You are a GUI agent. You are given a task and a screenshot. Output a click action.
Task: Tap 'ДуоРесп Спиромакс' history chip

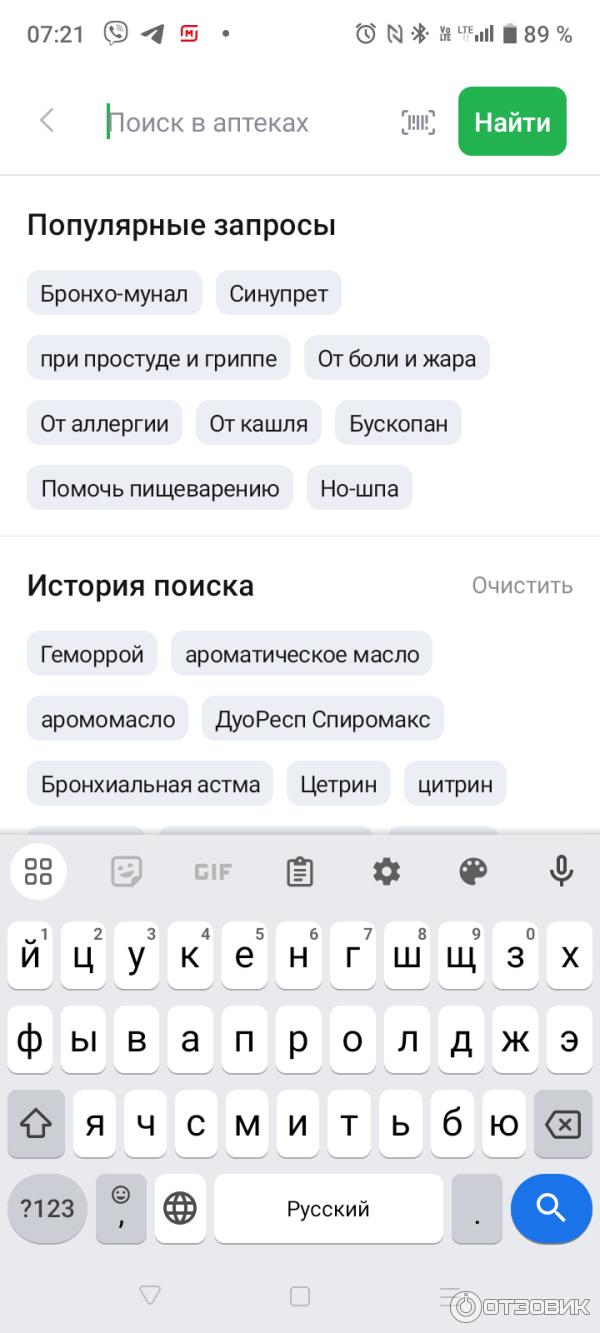point(322,719)
